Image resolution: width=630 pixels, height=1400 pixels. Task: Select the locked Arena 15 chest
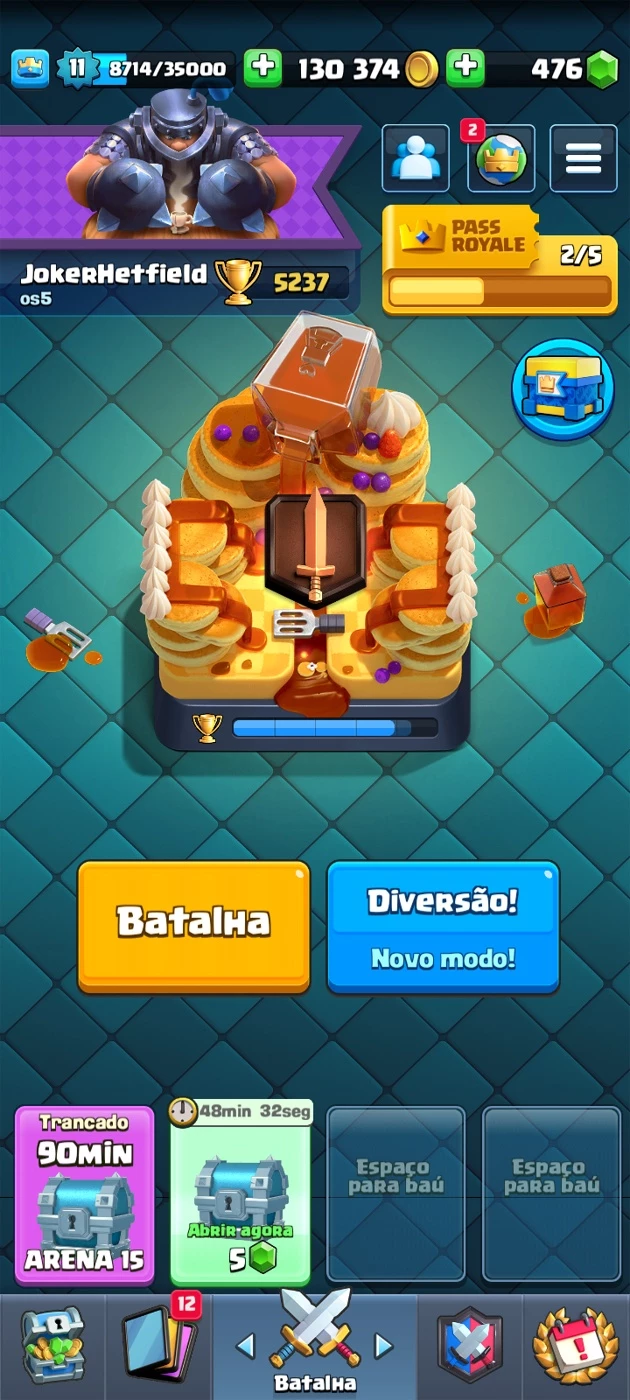[x=85, y=1195]
